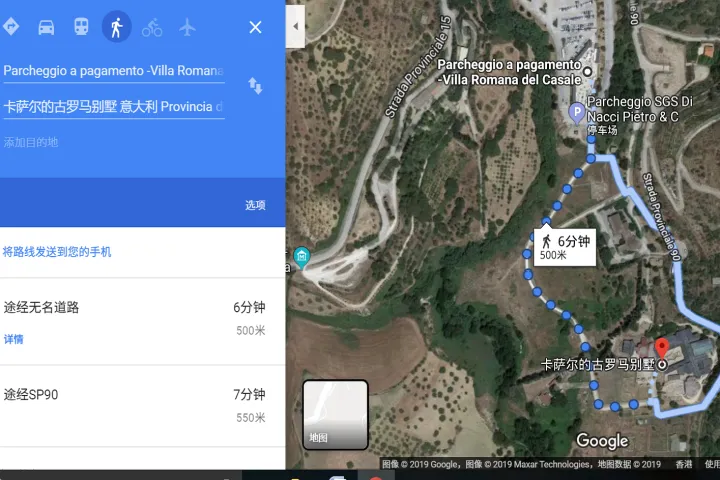Open 详情 for the first route
The width and height of the screenshot is (720, 480).
click(13, 340)
